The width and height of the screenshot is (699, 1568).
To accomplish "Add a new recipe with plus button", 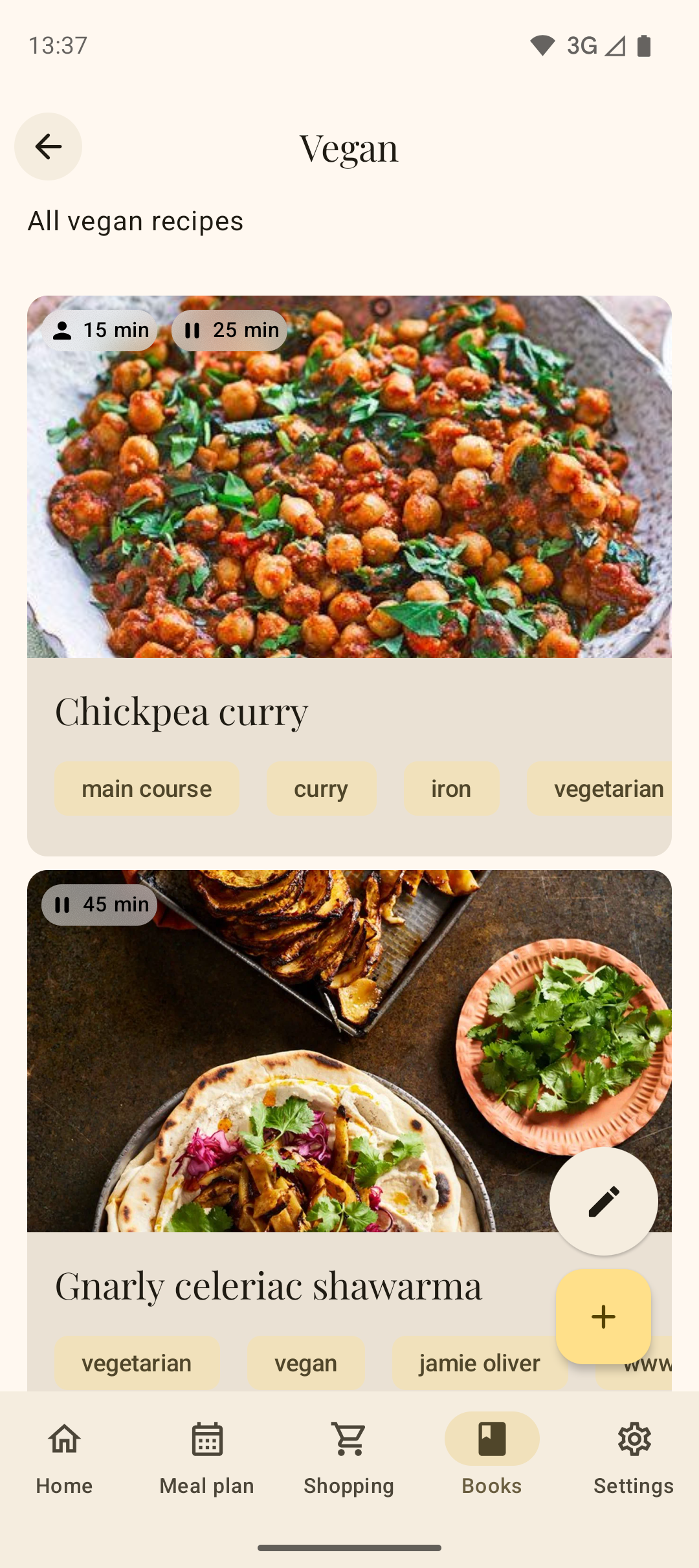I will click(x=603, y=1316).
